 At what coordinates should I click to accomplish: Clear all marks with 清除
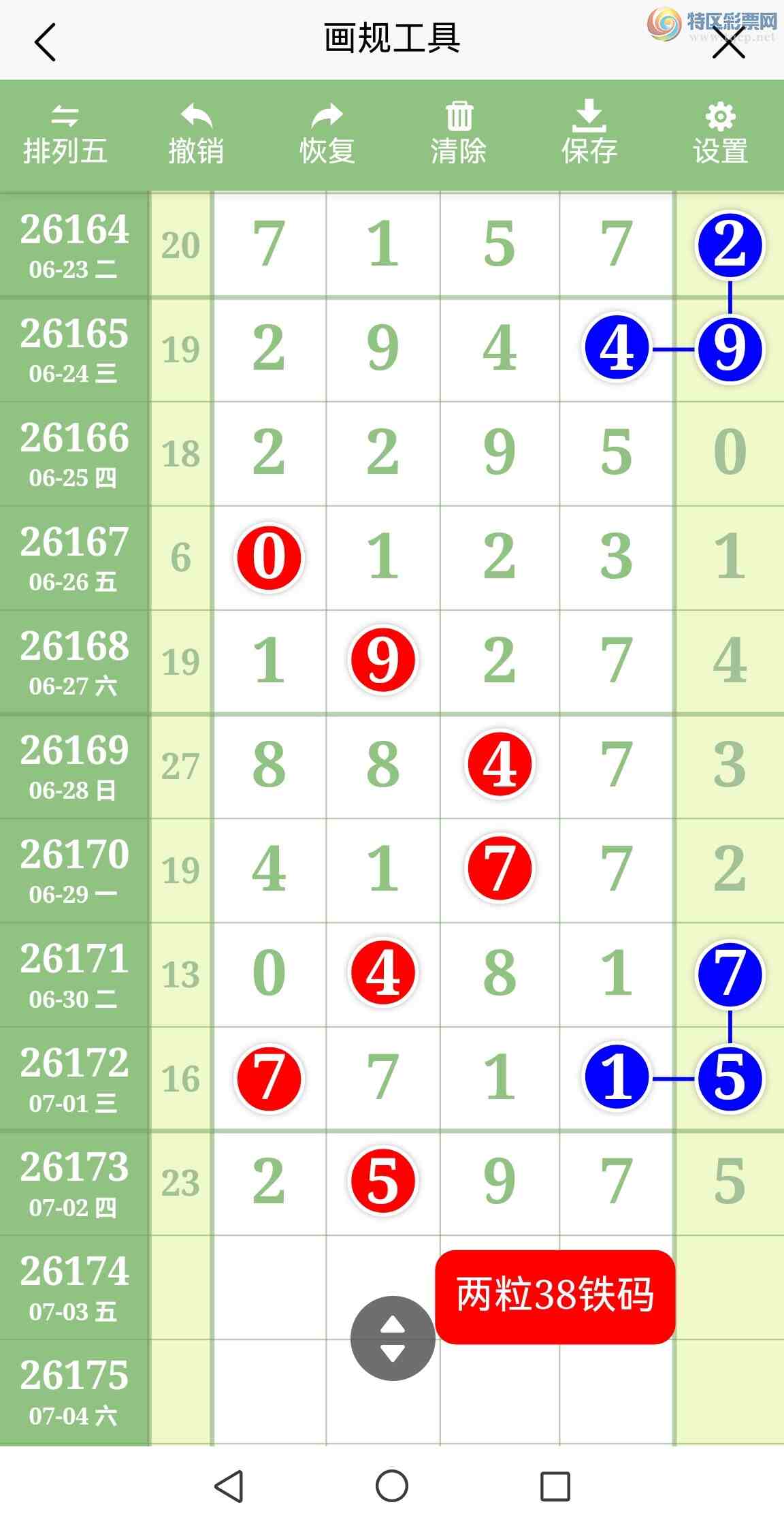(x=459, y=135)
